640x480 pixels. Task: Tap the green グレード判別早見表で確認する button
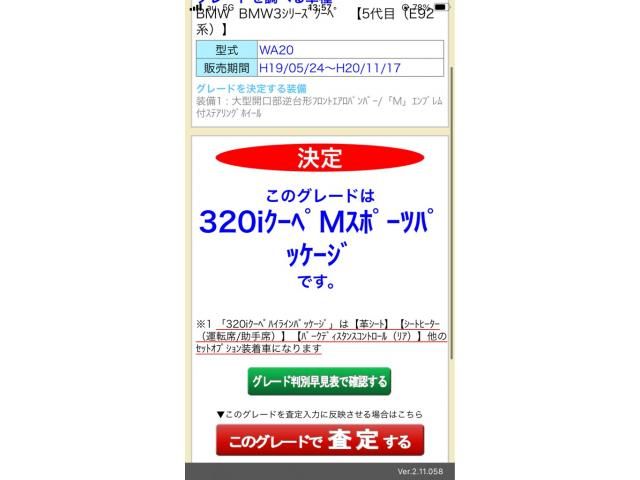(319, 382)
